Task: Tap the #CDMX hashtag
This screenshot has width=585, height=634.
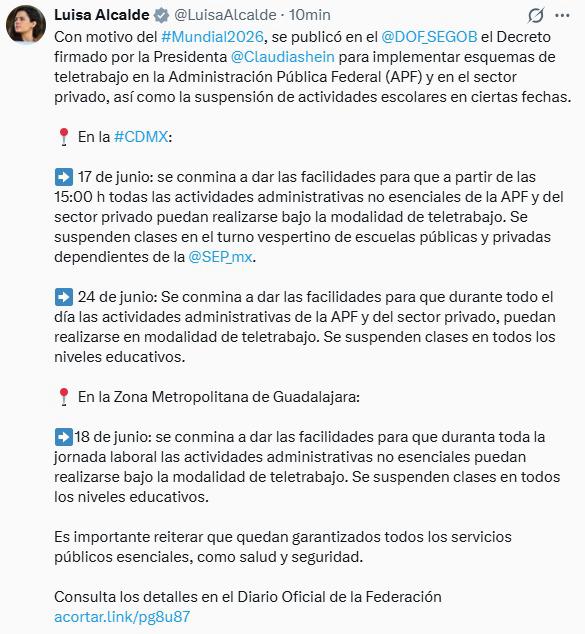Action: [141, 137]
